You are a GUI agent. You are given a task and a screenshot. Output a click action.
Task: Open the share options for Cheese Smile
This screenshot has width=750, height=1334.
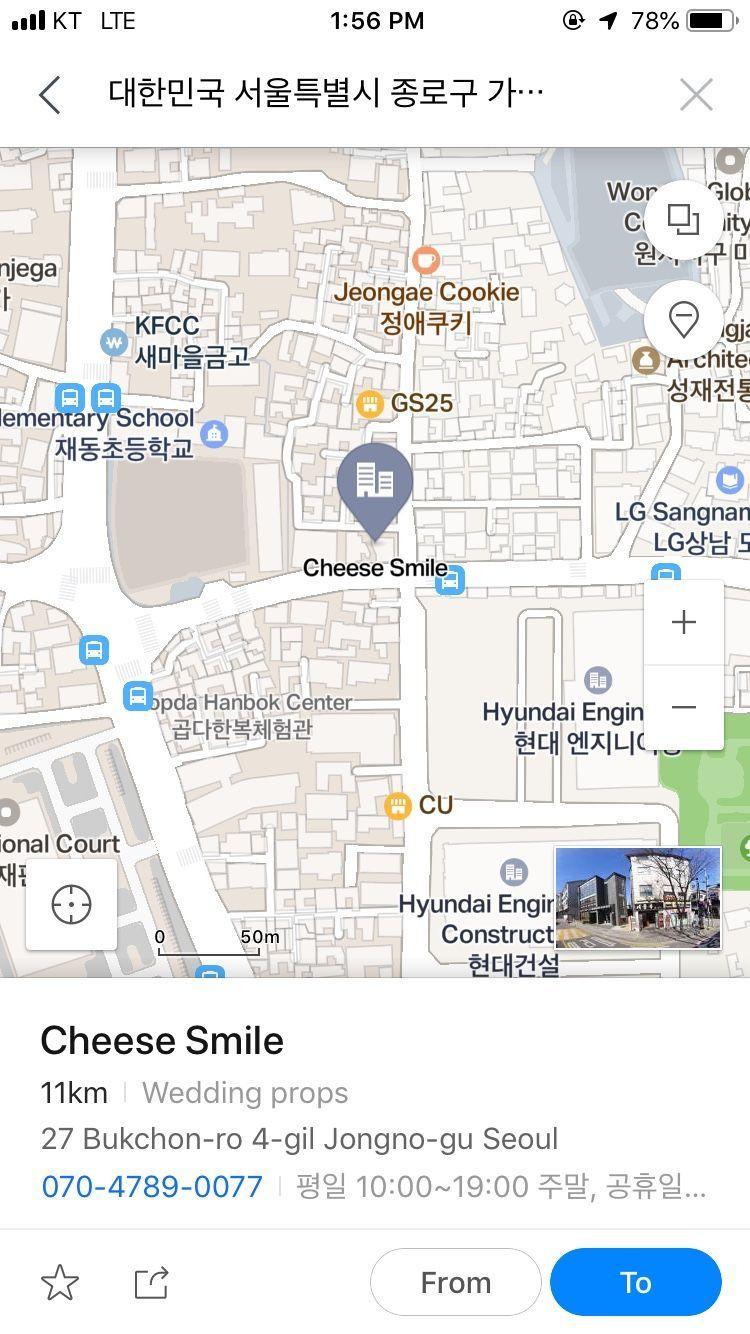coord(151,1282)
